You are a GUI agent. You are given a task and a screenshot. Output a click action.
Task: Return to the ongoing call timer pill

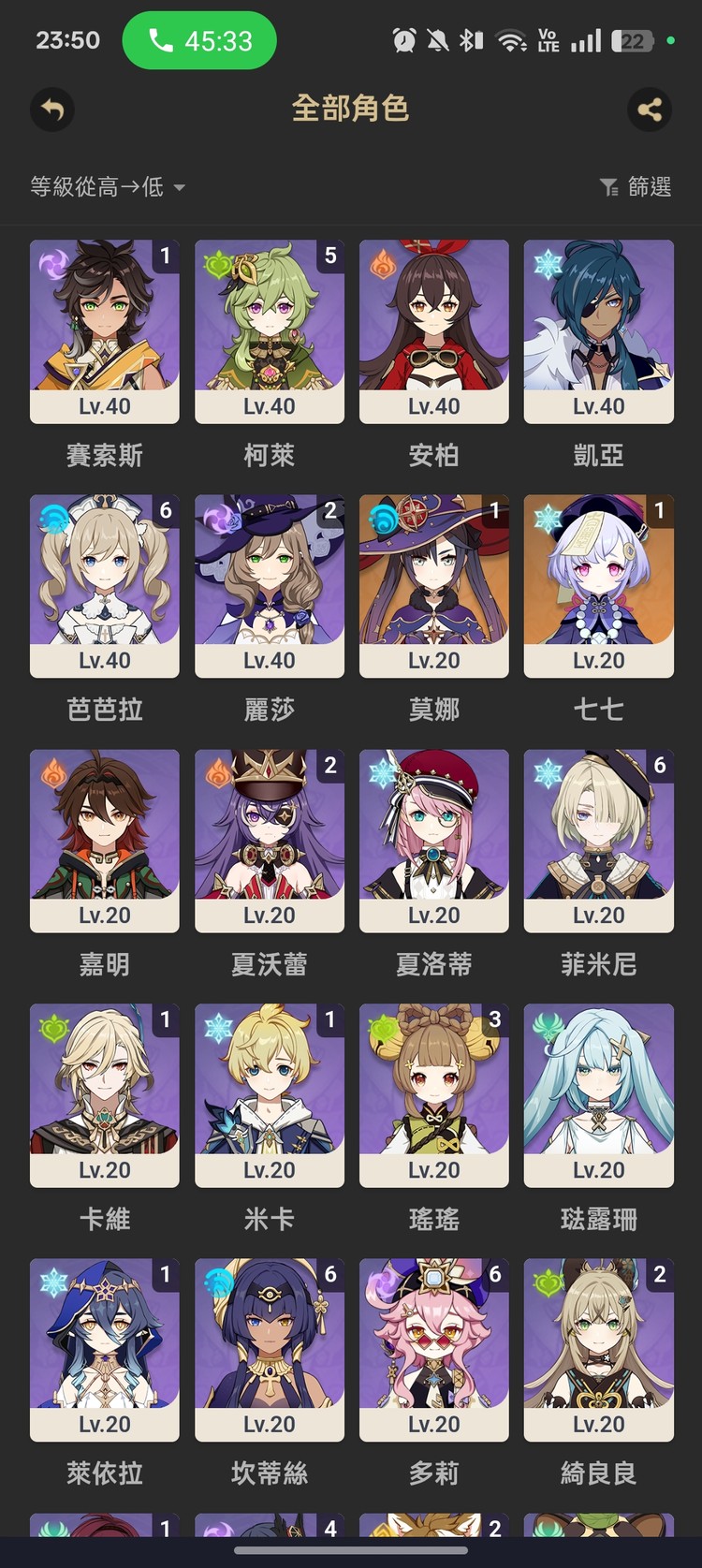[x=199, y=41]
